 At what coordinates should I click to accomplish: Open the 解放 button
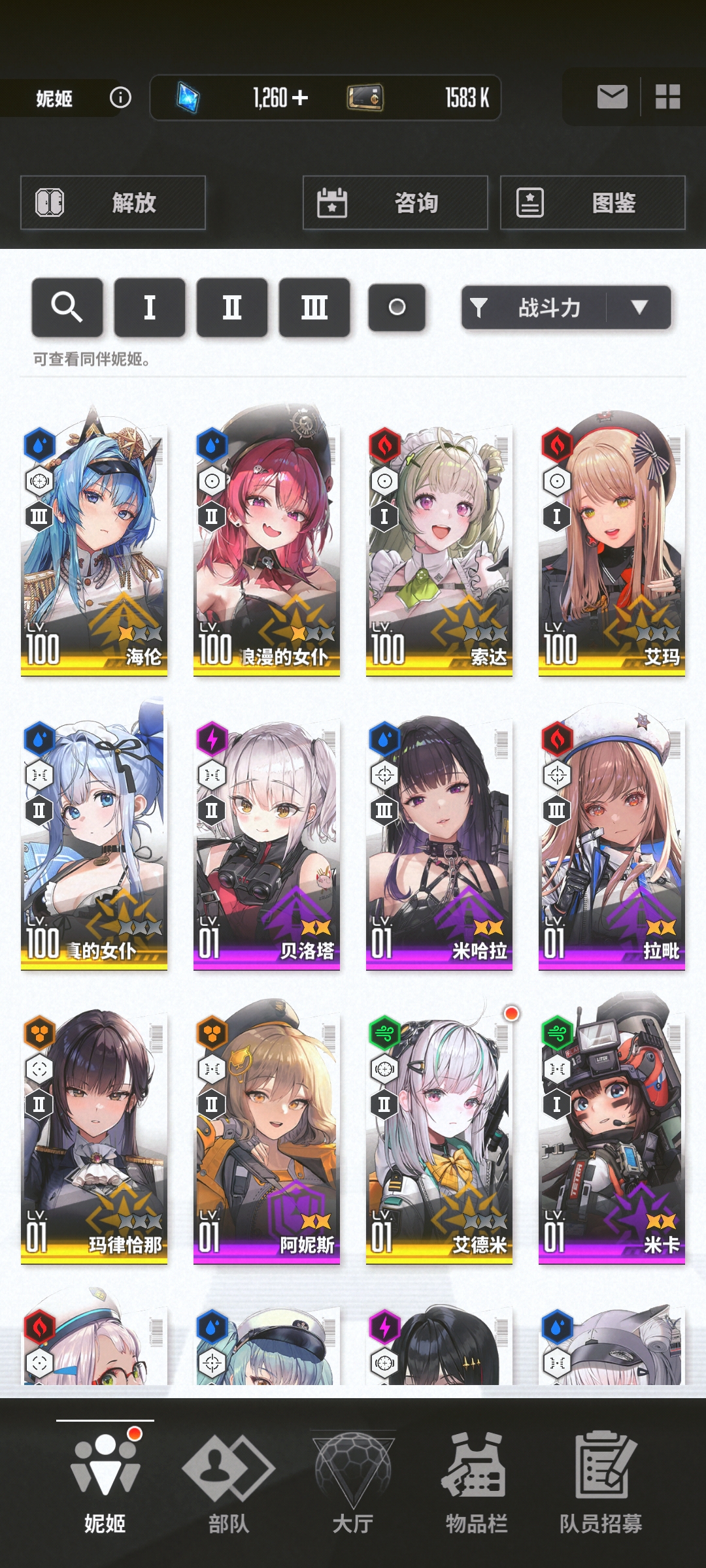point(113,203)
